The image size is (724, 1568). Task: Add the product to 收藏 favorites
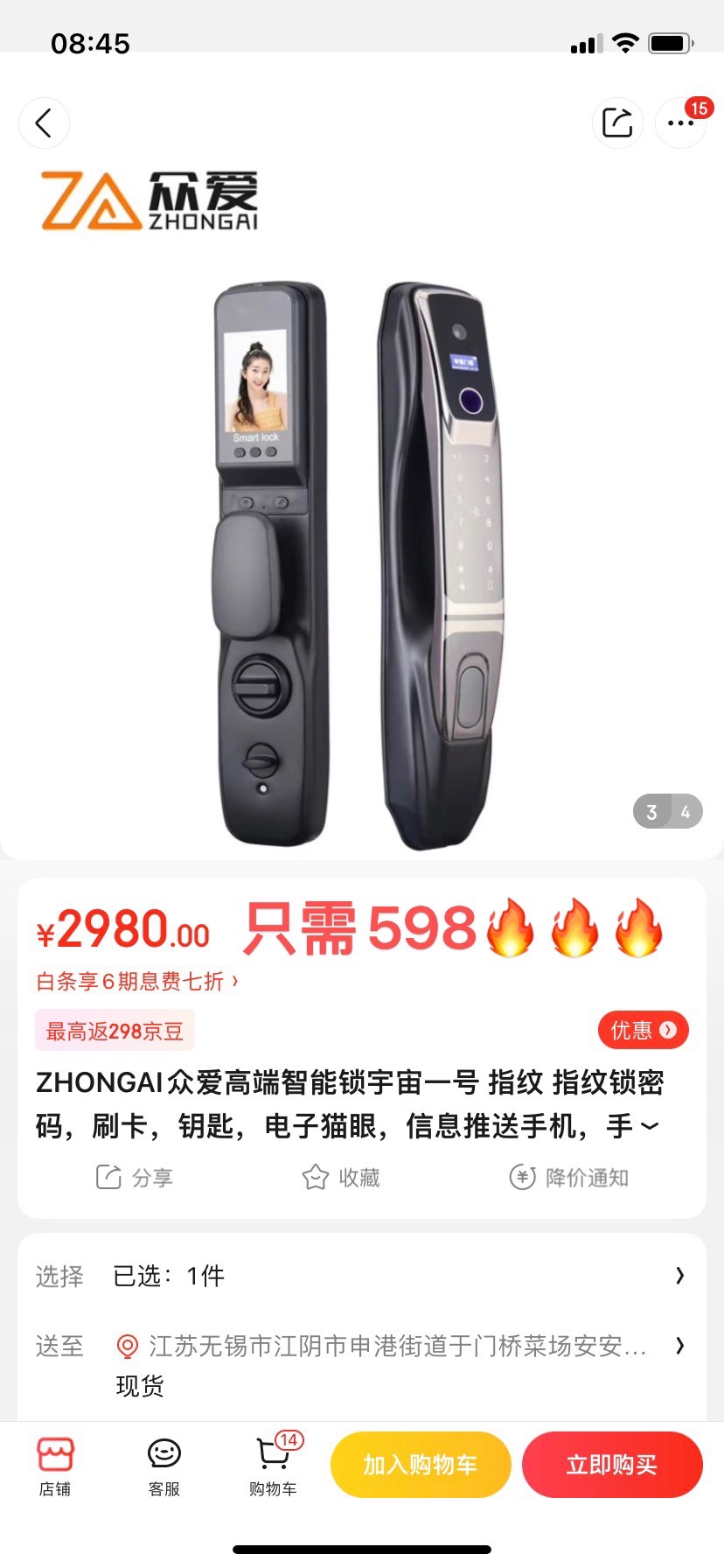click(341, 1177)
